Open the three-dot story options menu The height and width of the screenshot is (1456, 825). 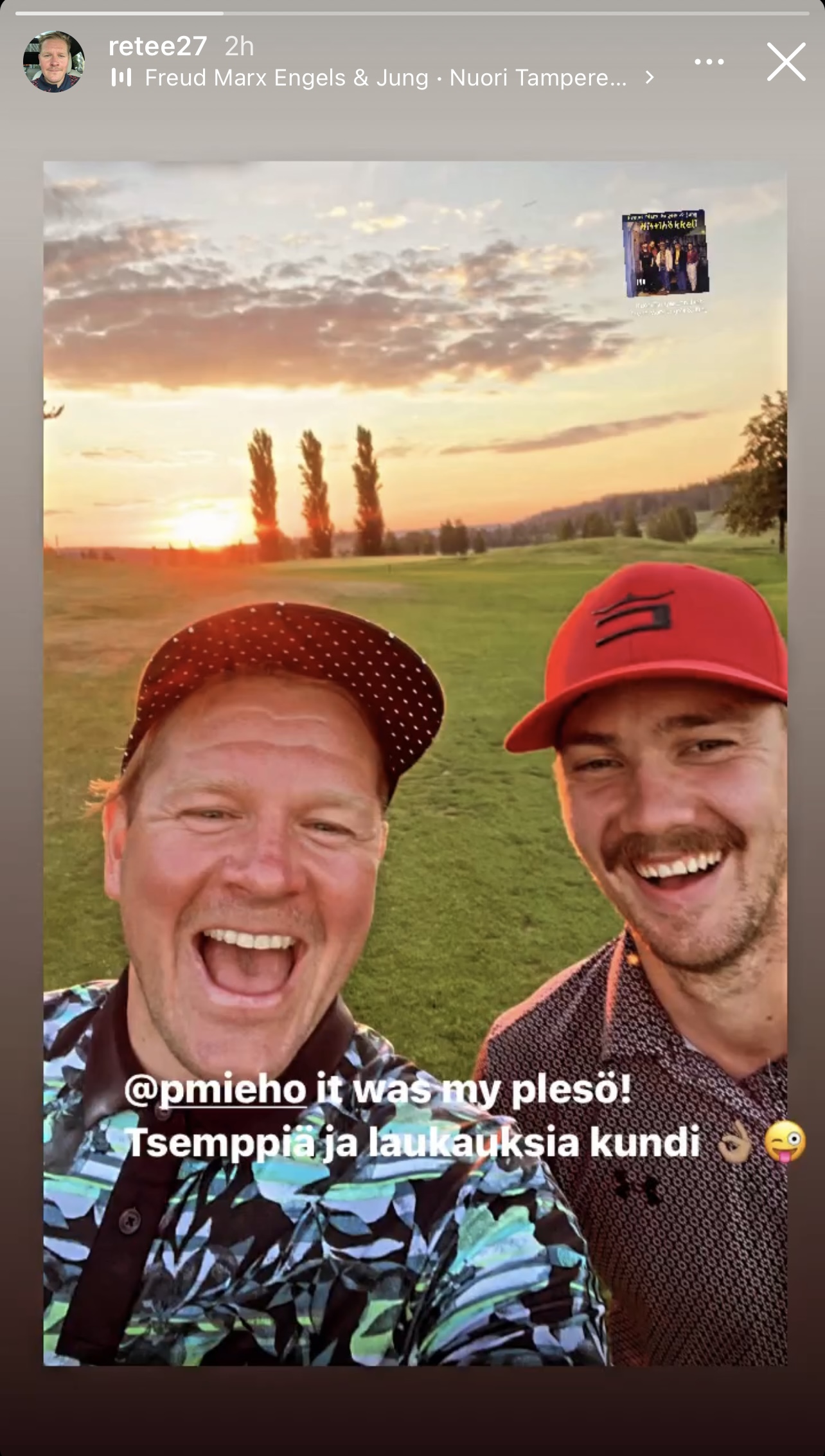[x=709, y=62]
